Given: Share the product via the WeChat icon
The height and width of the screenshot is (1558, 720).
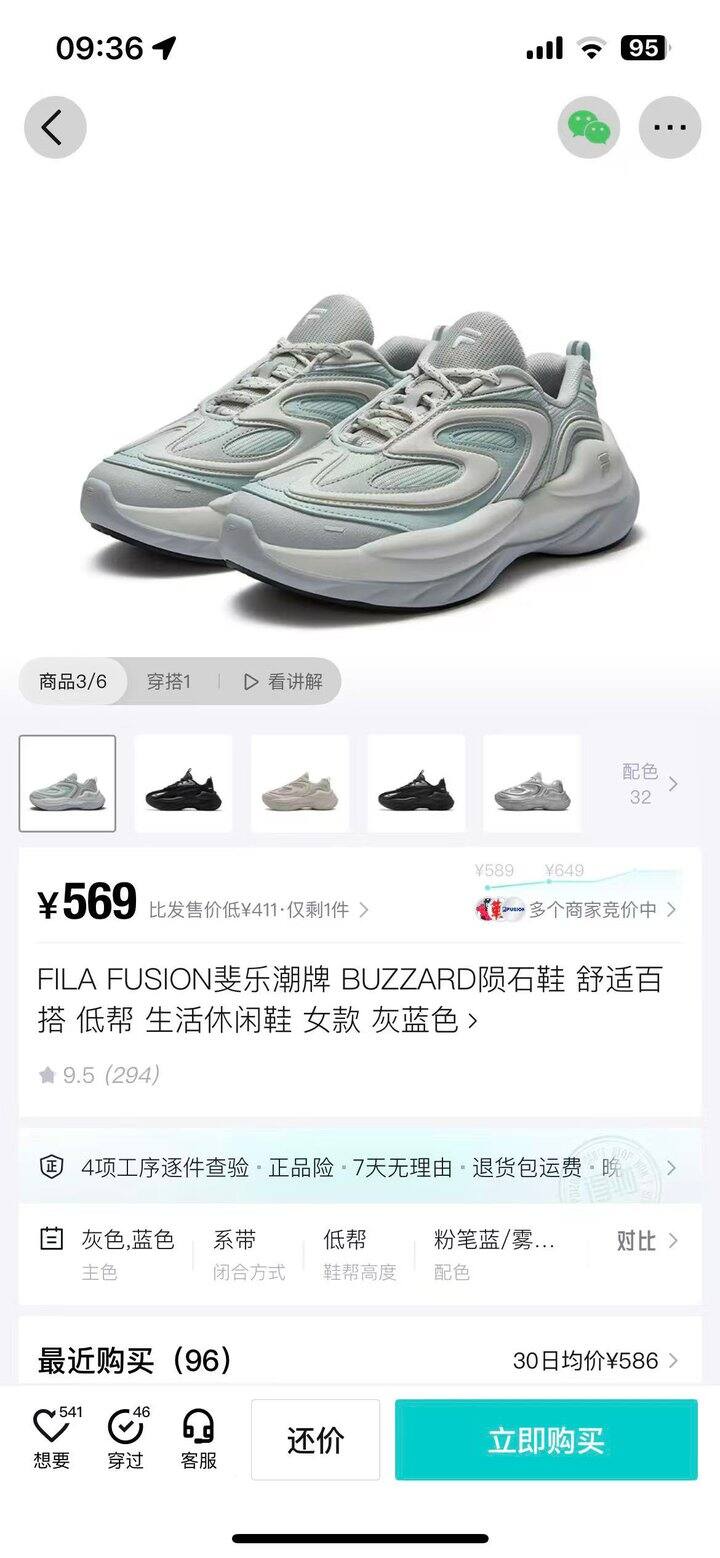Looking at the screenshot, I should tap(589, 128).
